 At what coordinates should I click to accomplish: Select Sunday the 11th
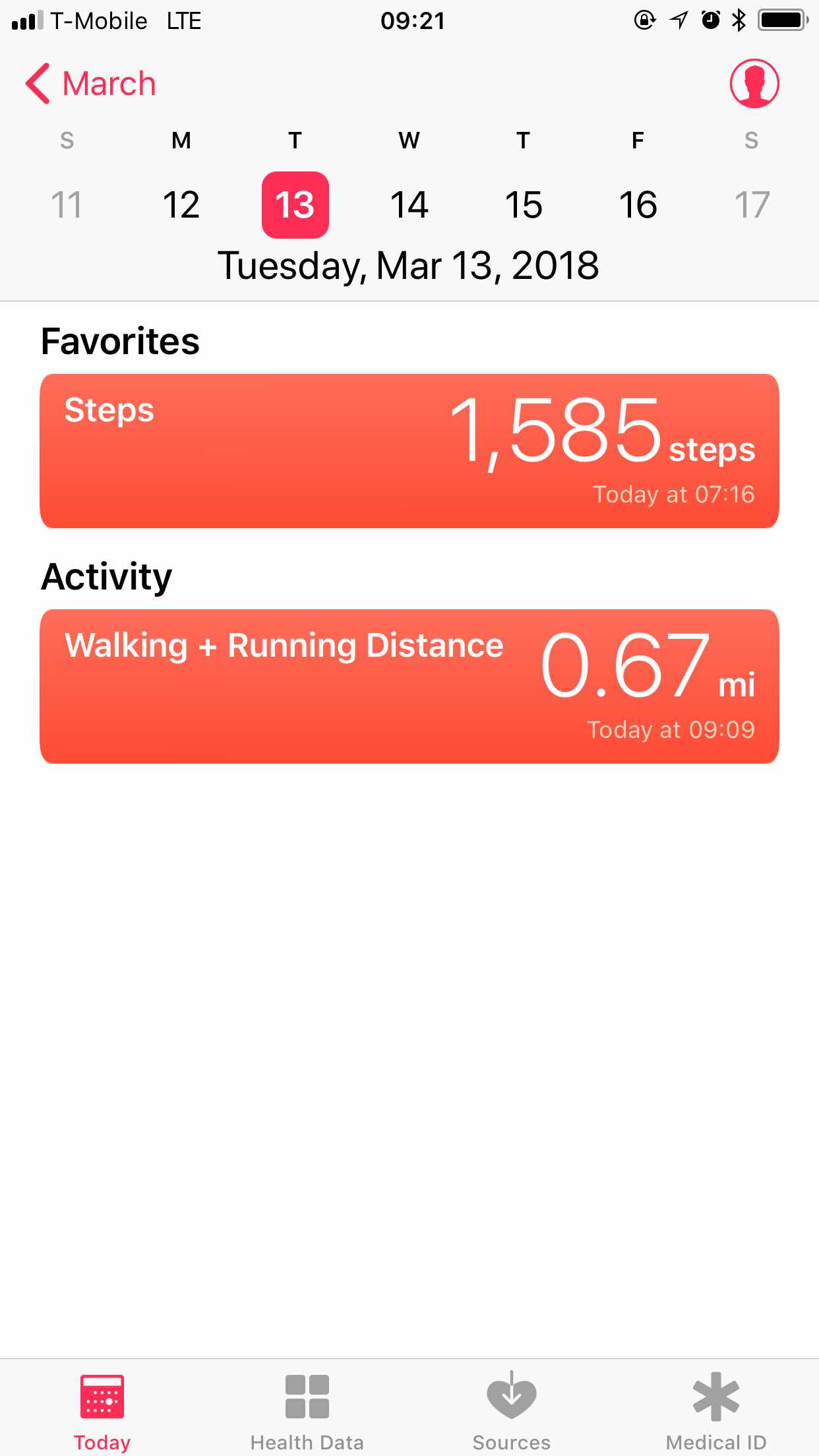pyautogui.click(x=67, y=204)
